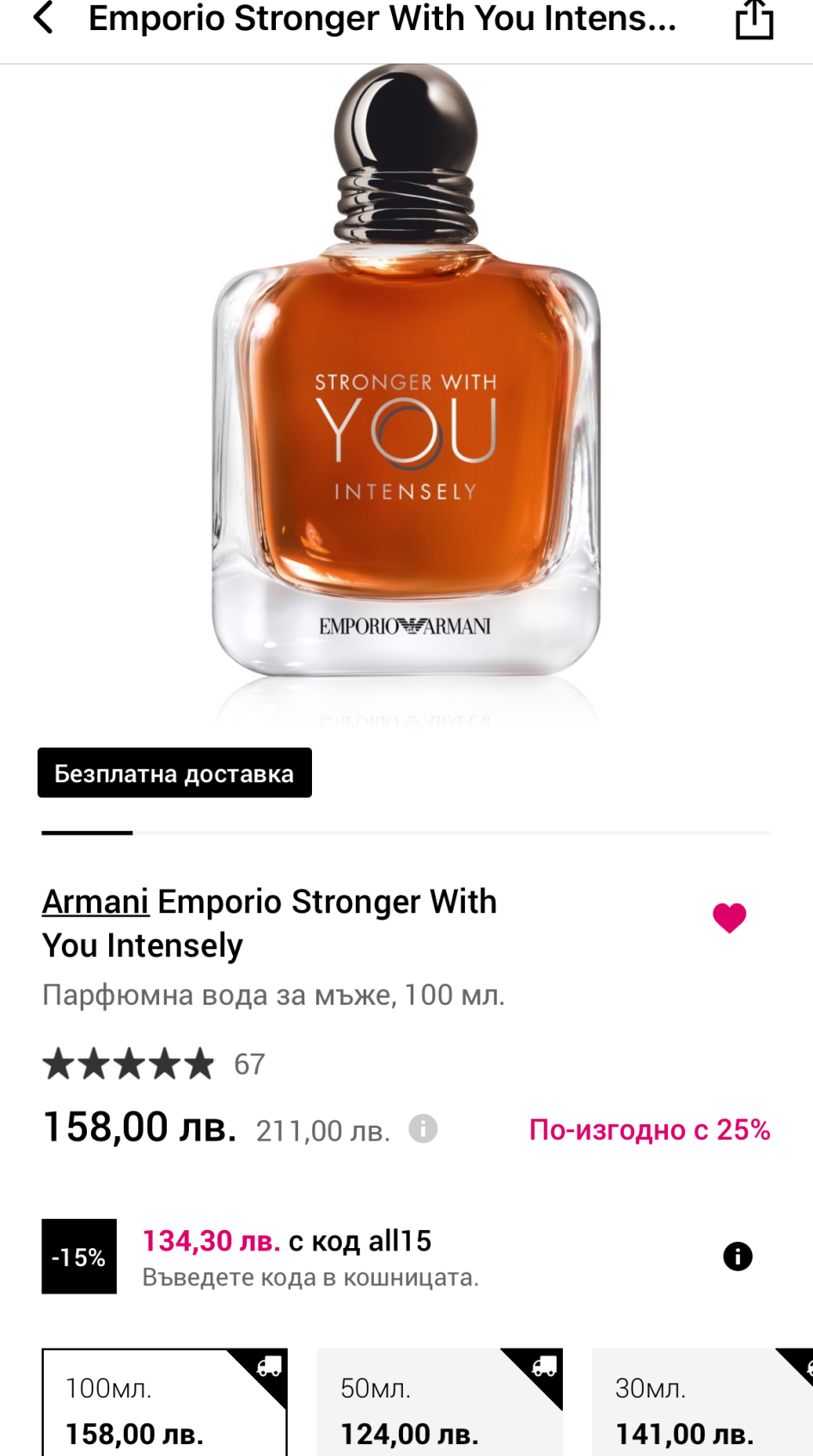The height and width of the screenshot is (1456, 813).
Task: Go back using the top-left arrow
Action: [43, 18]
